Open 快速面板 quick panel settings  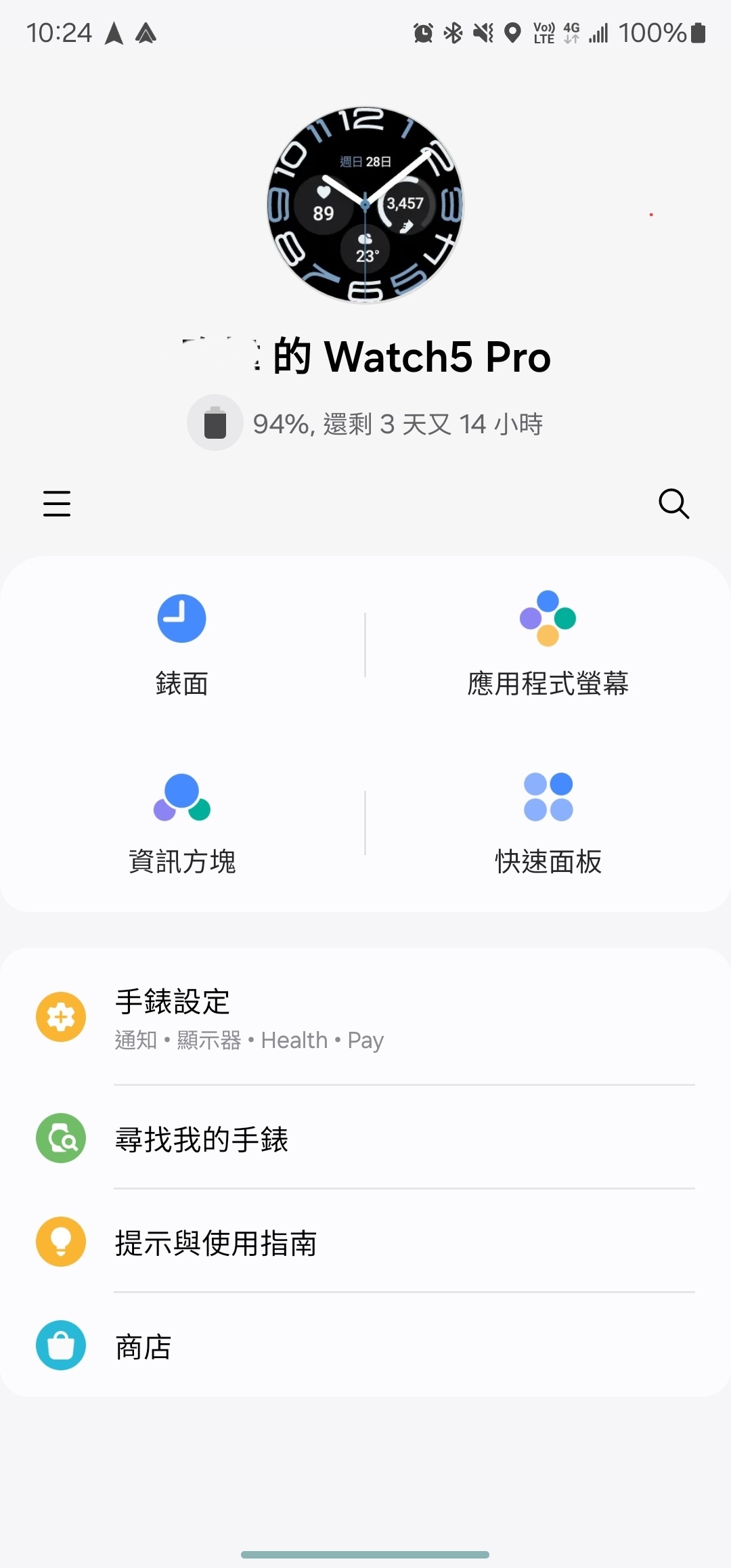pyautogui.click(x=548, y=823)
